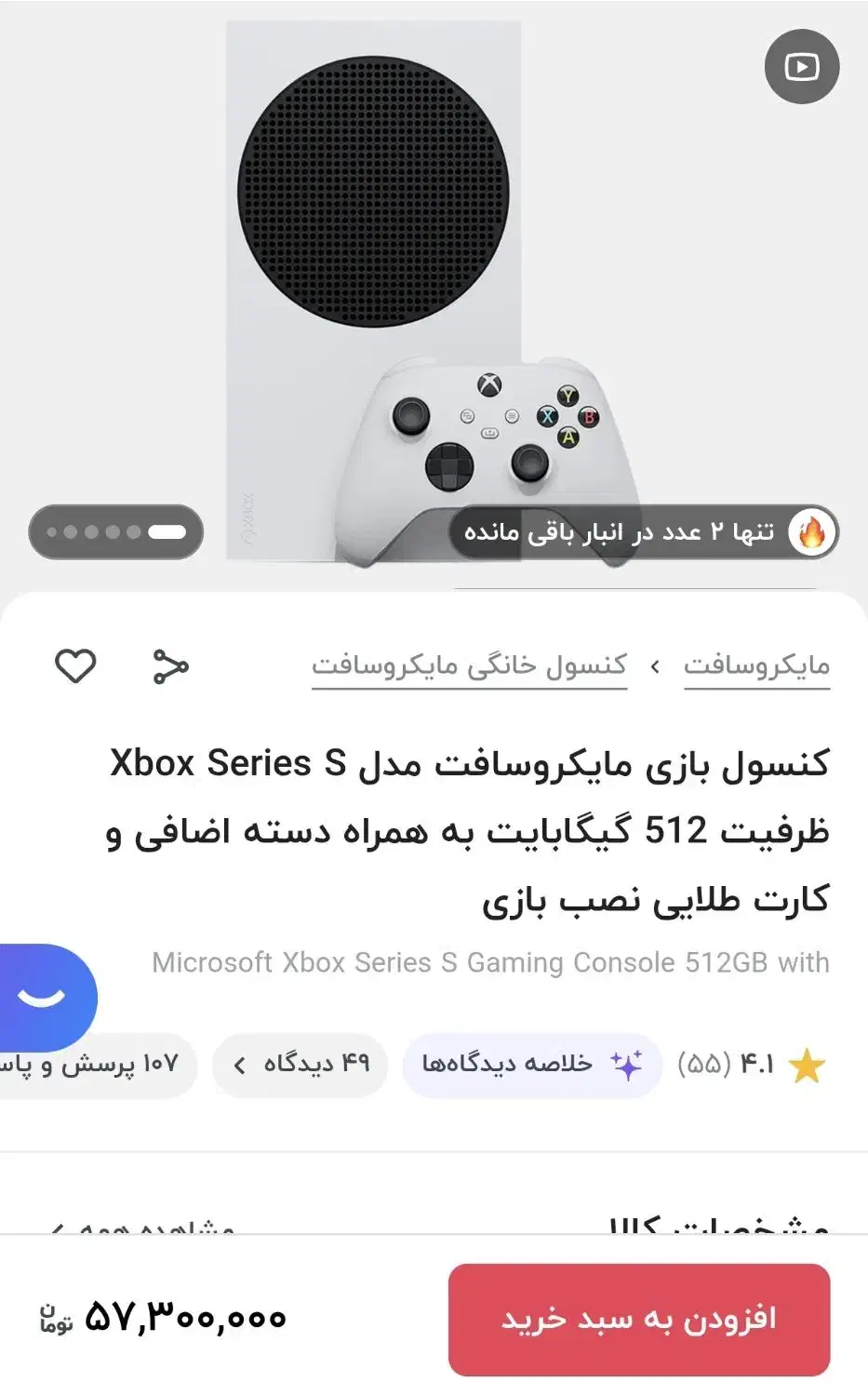Click the fire icon on the stock warning badge
The height and width of the screenshot is (1396, 868).
(x=811, y=531)
